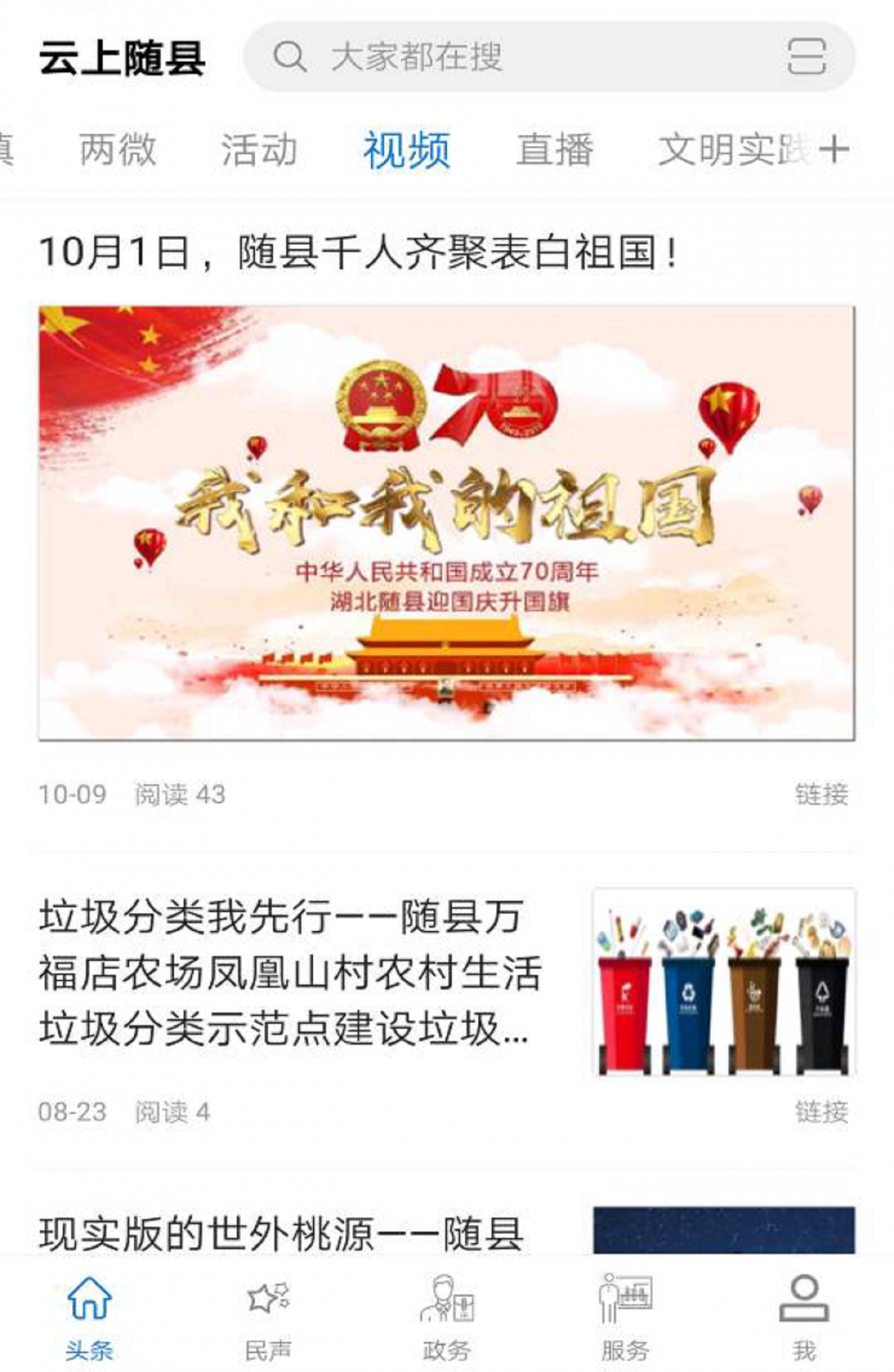Tap the 我和我的祖国 video cover image
The image size is (894, 1372).
[x=445, y=521]
